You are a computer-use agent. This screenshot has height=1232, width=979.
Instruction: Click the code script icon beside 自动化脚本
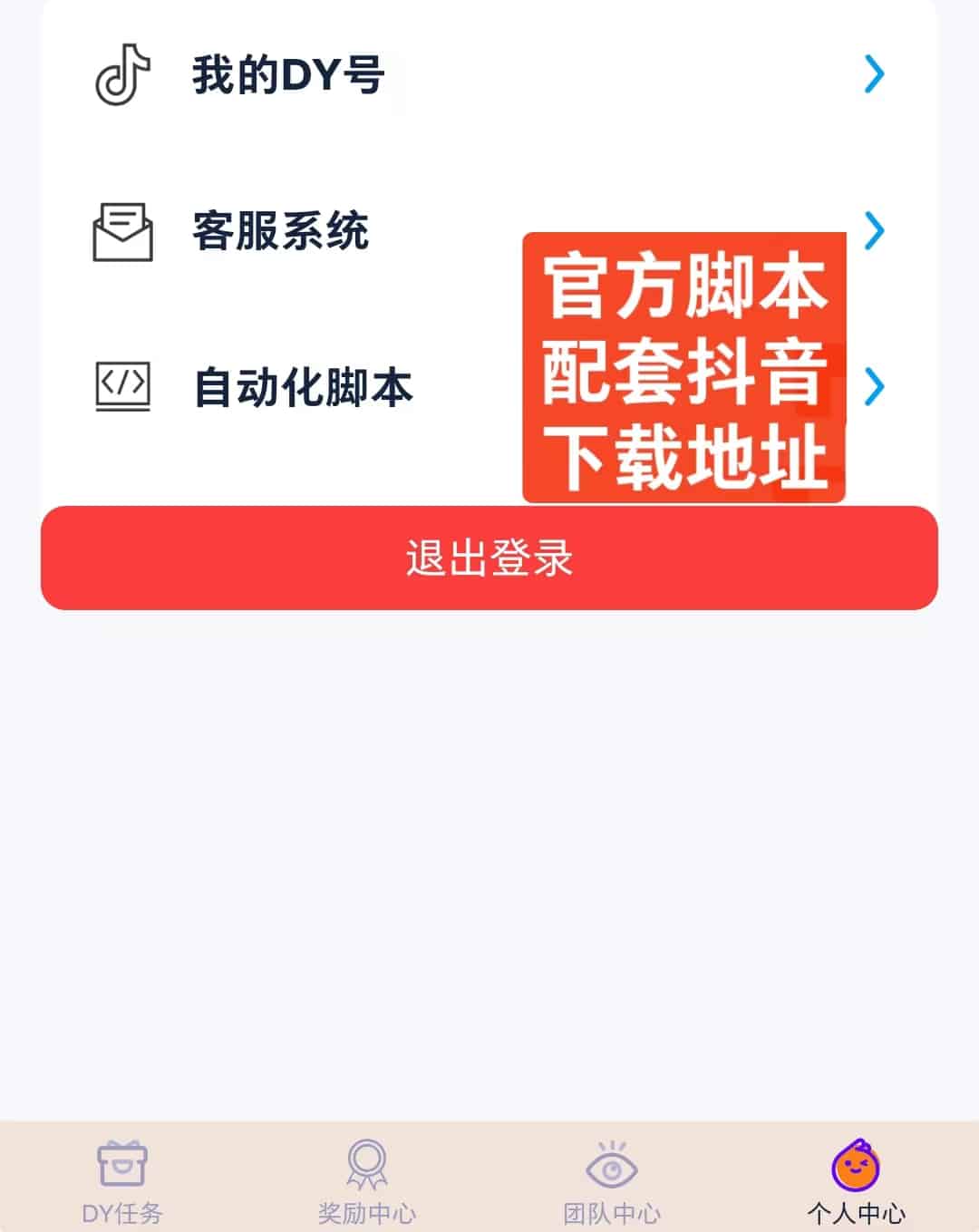[x=121, y=388]
